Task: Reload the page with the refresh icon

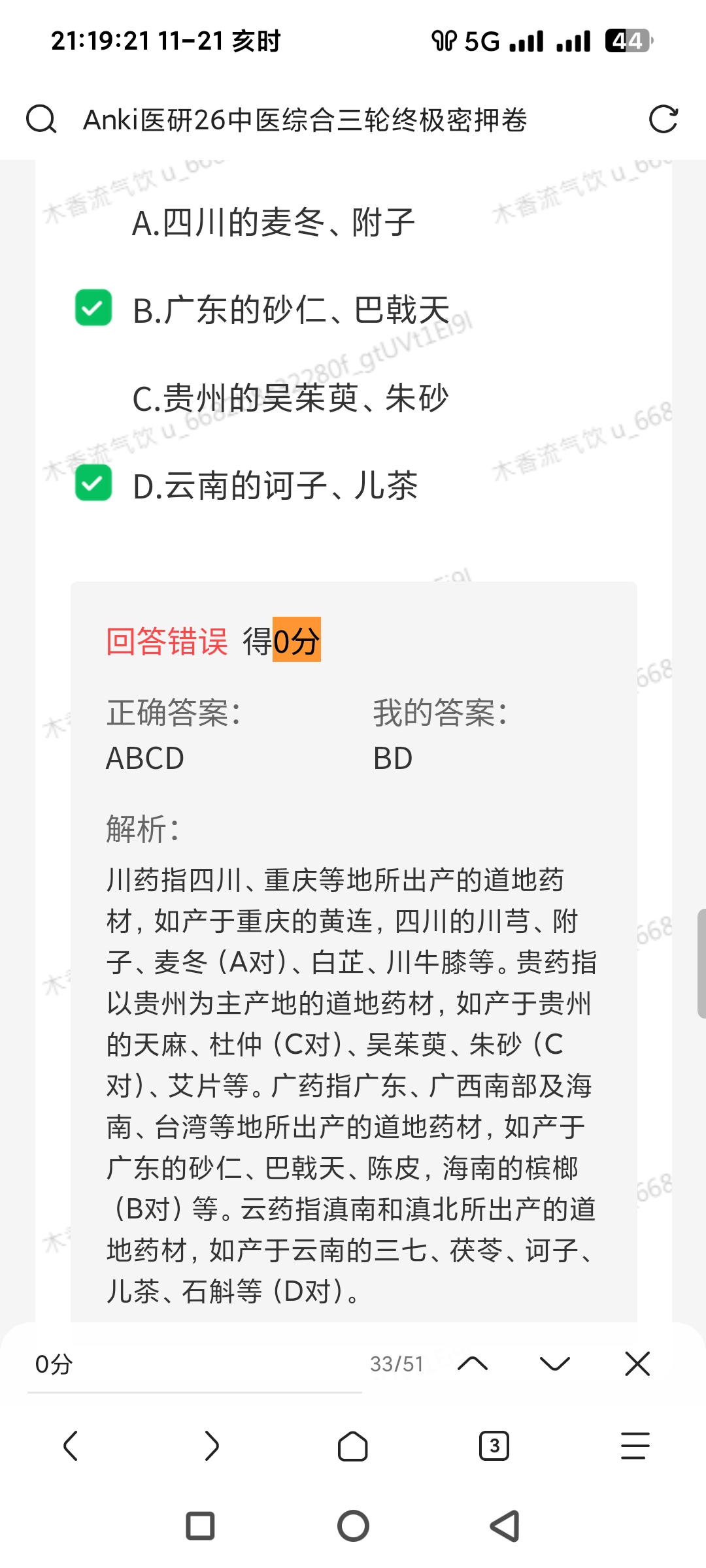Action: (663, 120)
